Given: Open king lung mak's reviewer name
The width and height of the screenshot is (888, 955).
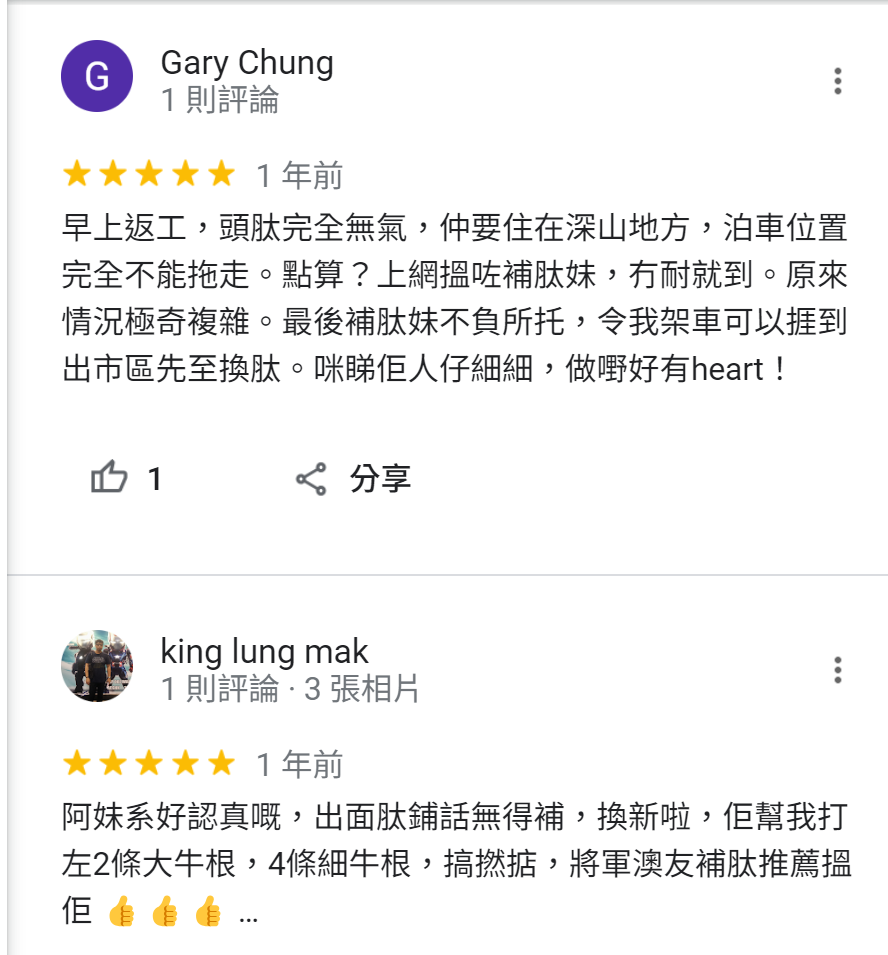Looking at the screenshot, I should click(x=264, y=652).
